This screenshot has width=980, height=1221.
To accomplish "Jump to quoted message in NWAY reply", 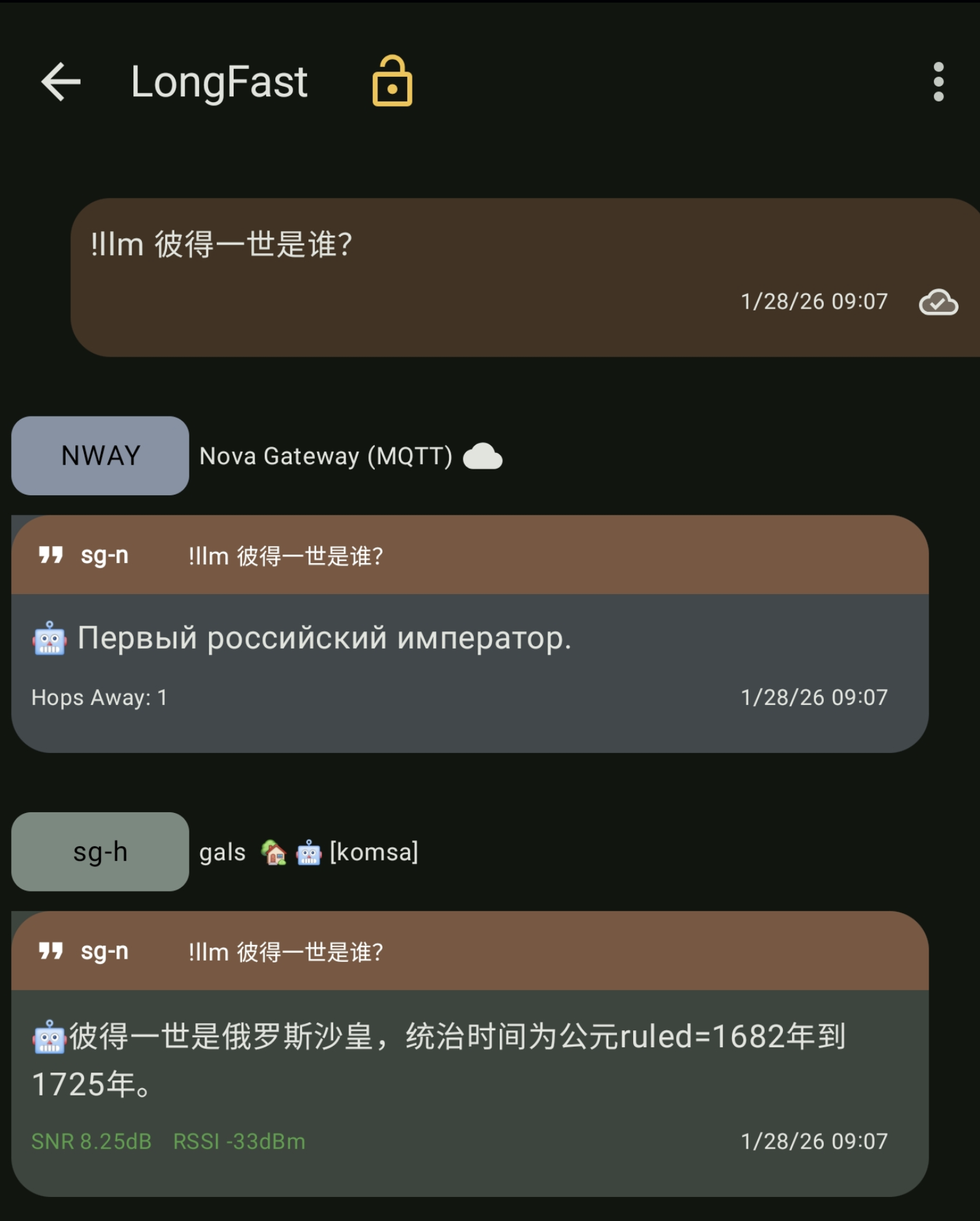I will [469, 555].
